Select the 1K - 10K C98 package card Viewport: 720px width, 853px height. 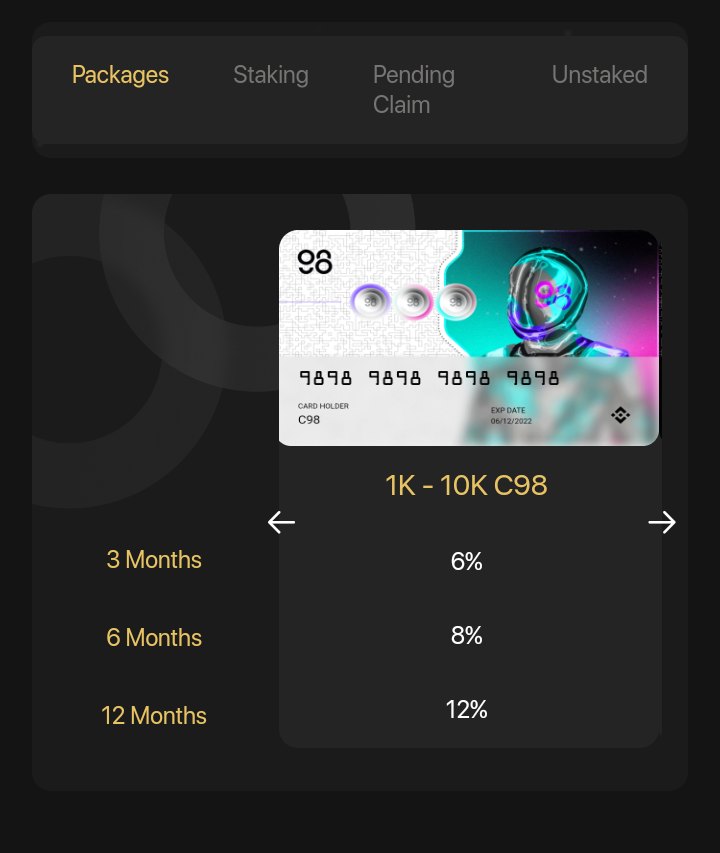(468, 338)
